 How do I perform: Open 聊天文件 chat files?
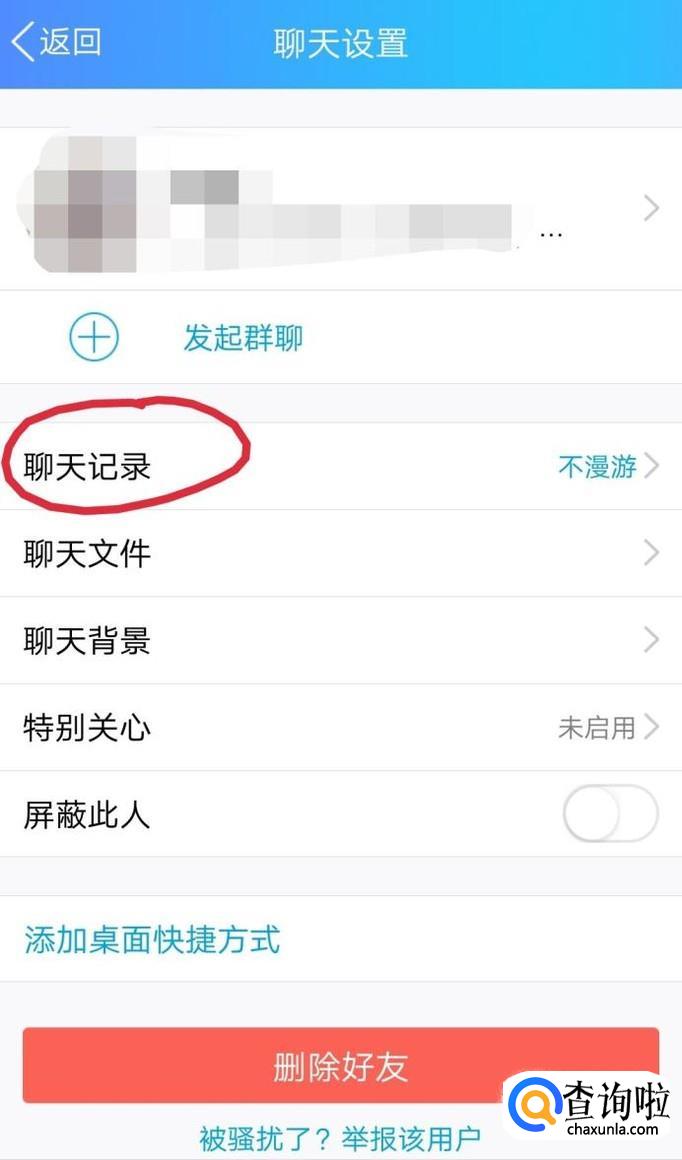pyautogui.click(x=340, y=553)
